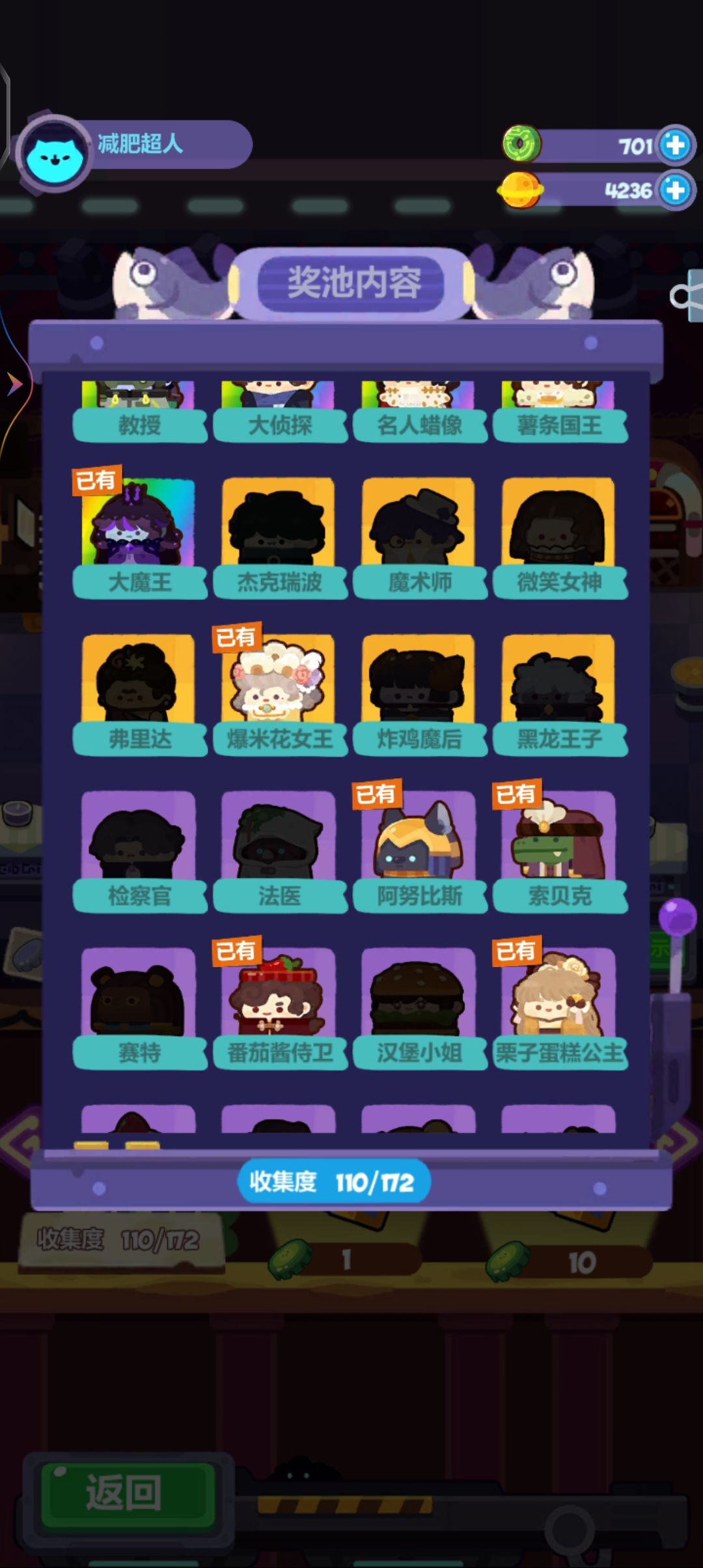View the 汉堡小姐 character tile

coord(419,1009)
